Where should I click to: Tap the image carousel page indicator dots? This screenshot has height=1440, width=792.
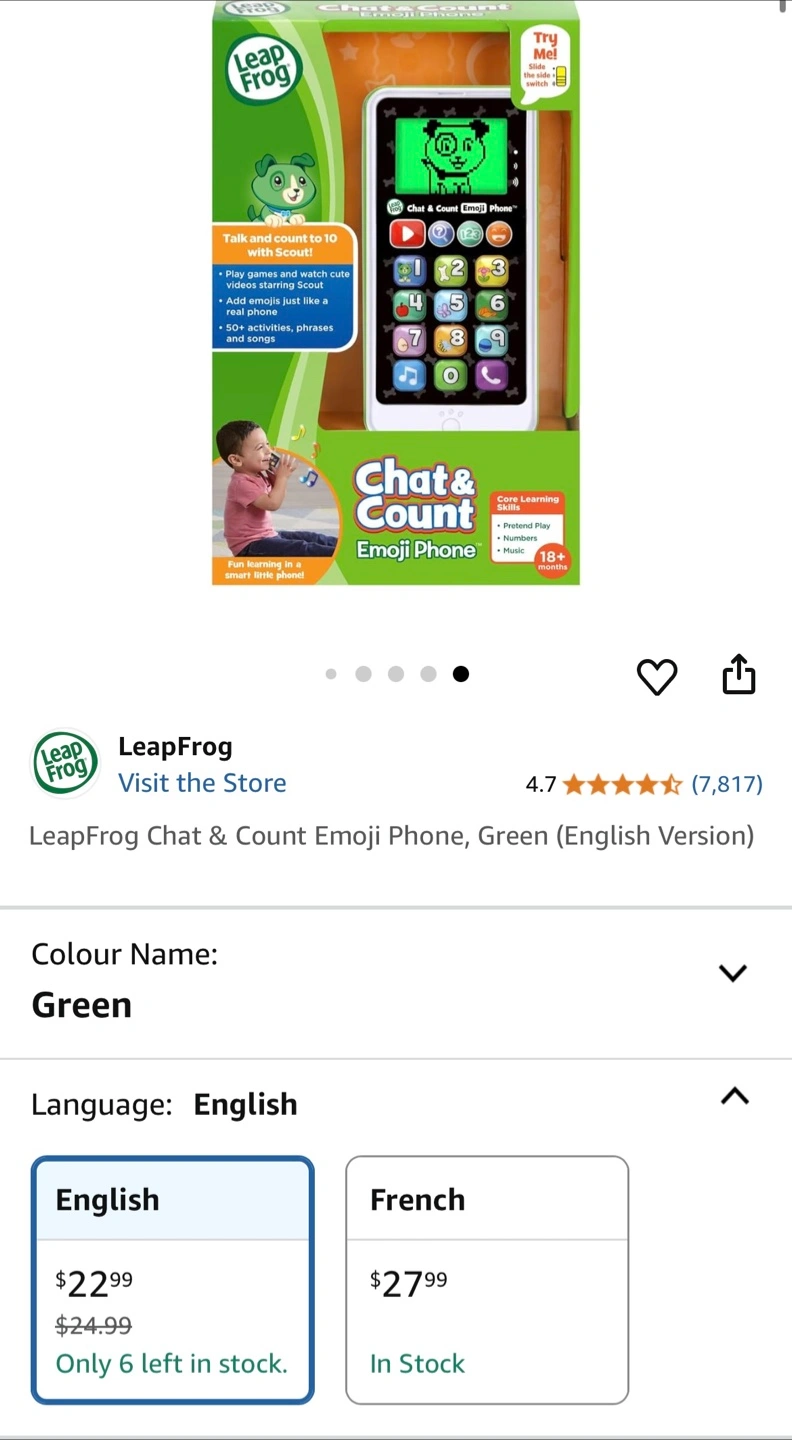396,674
